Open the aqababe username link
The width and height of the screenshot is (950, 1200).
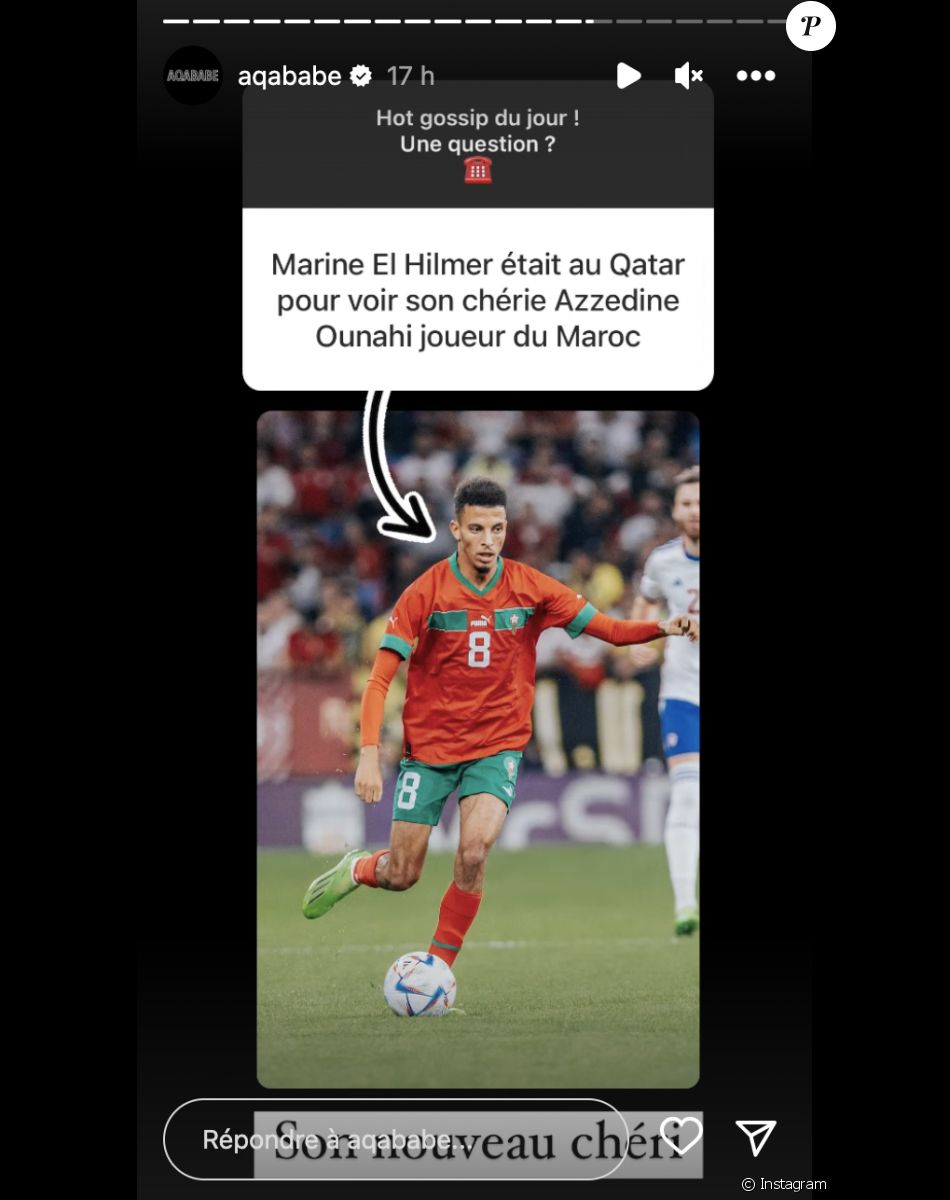click(290, 76)
